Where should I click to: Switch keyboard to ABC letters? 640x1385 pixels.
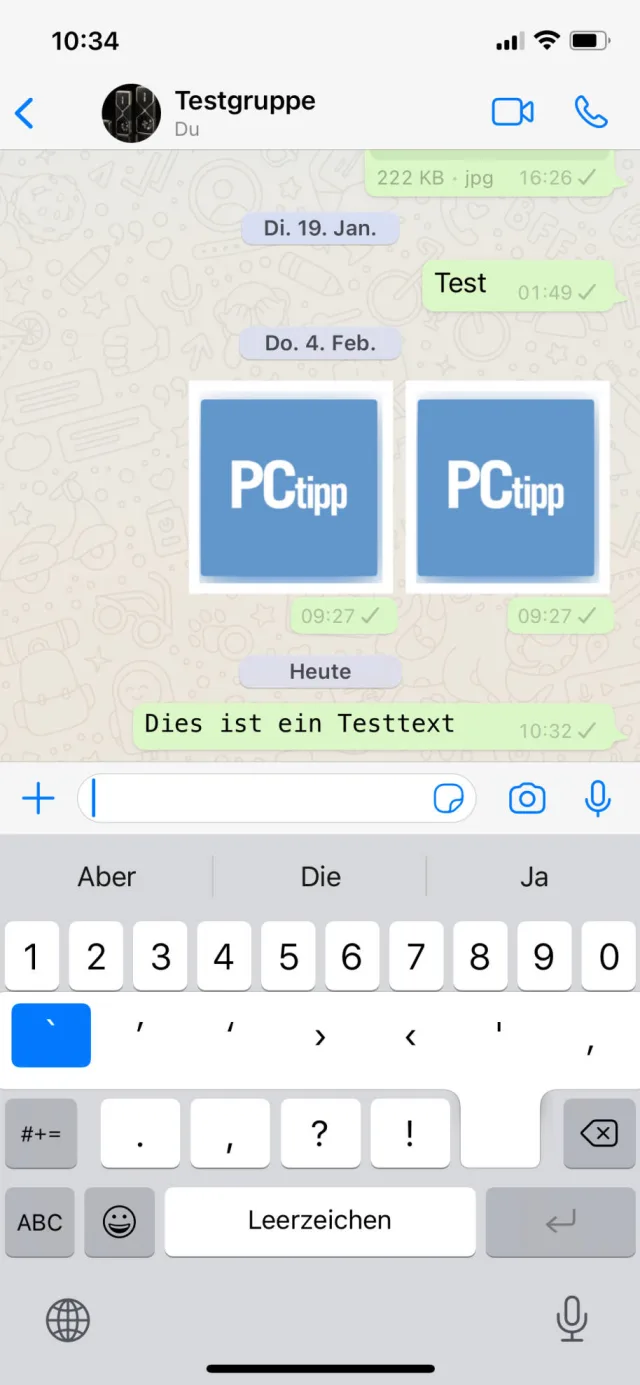(40, 1222)
